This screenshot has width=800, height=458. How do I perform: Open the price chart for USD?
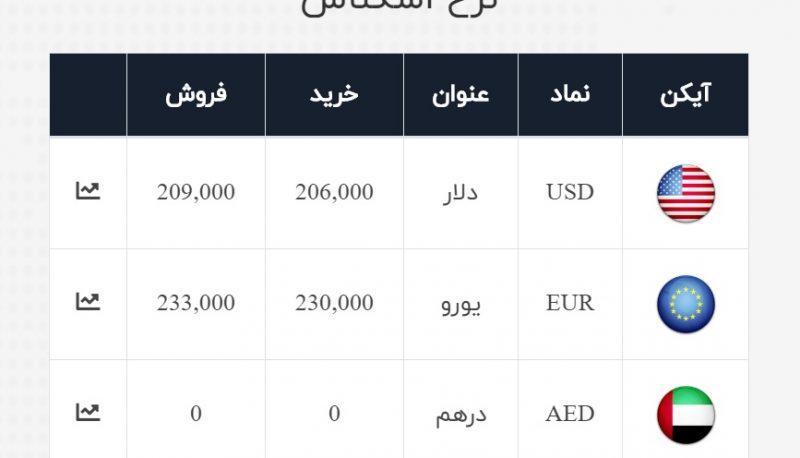tap(88, 190)
